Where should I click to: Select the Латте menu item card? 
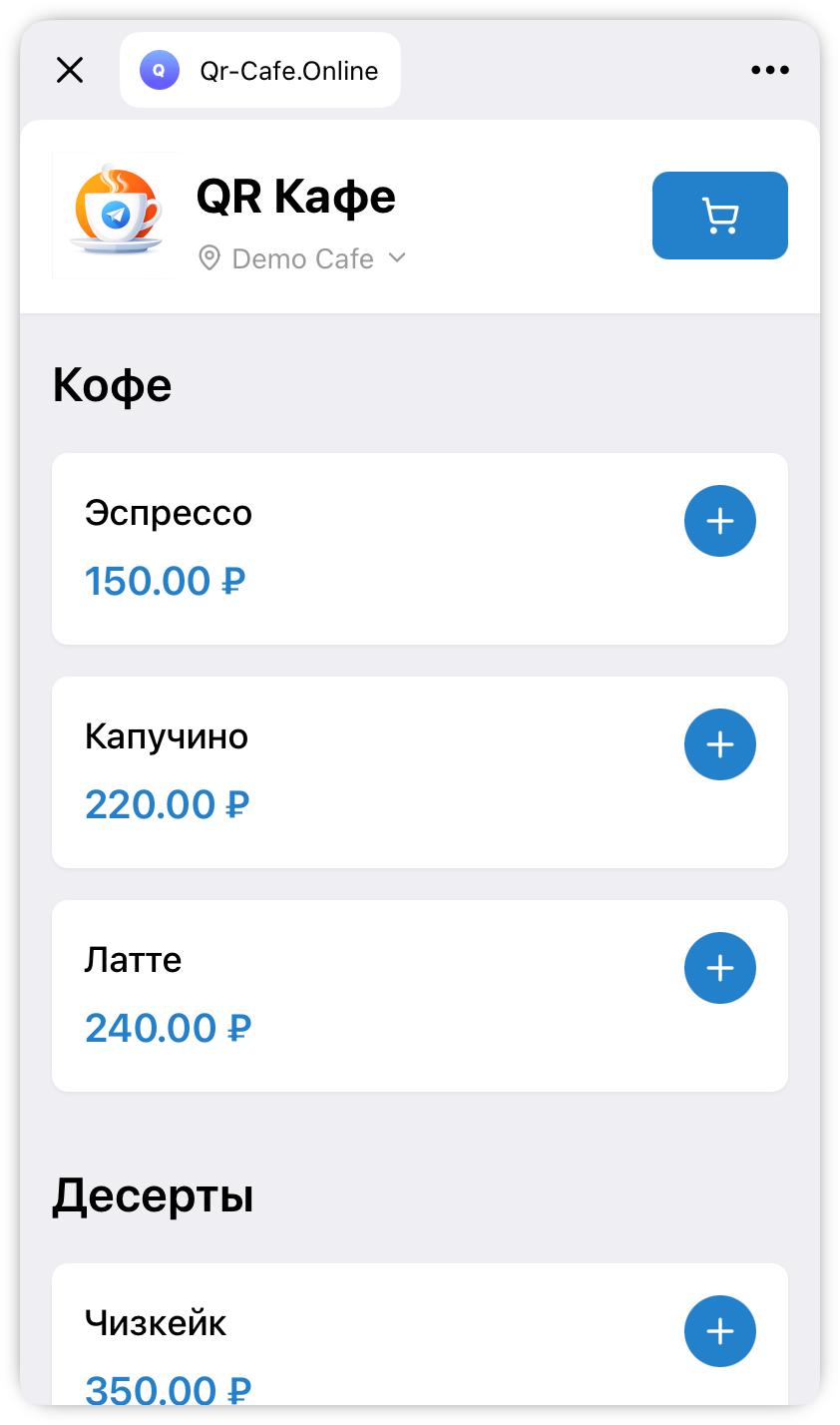(419, 996)
